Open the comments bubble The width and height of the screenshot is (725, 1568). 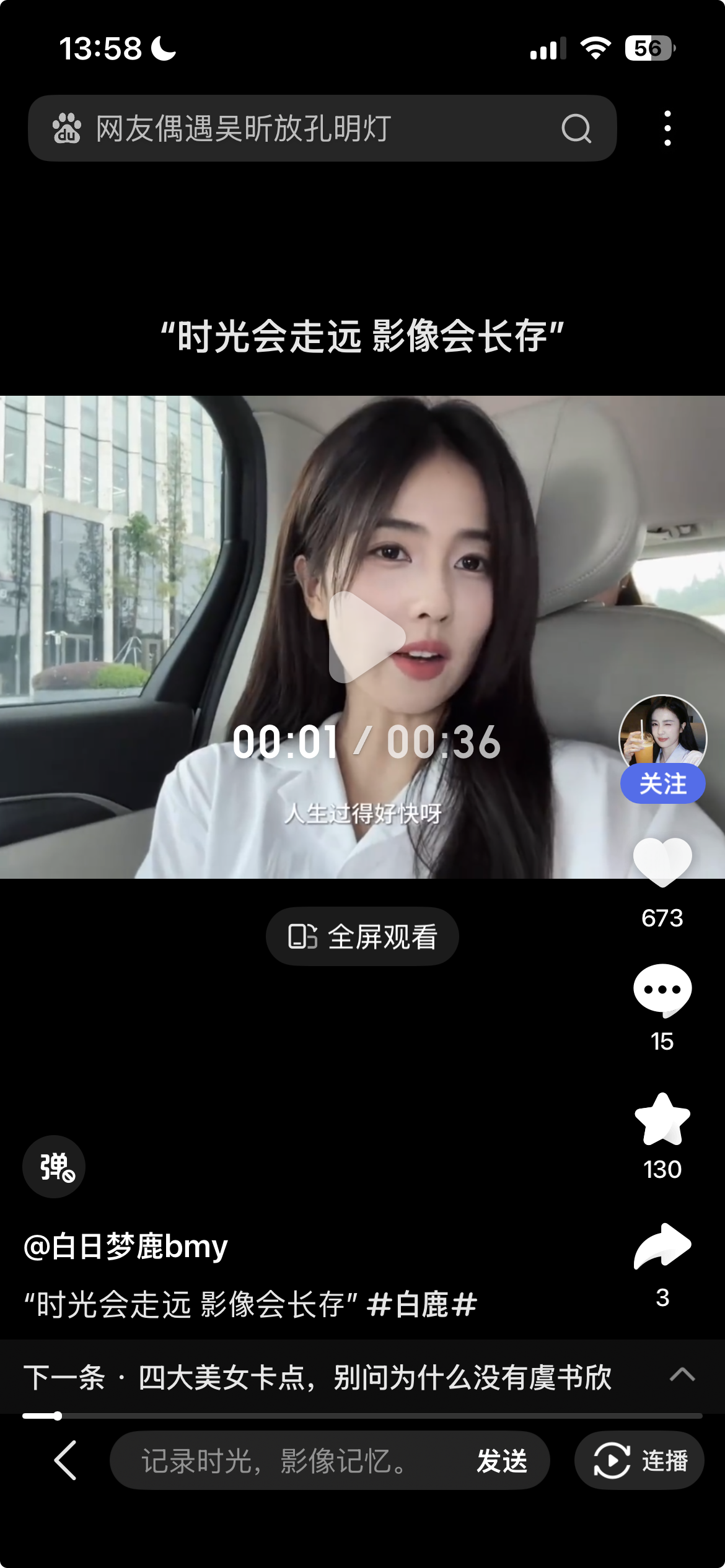(662, 990)
